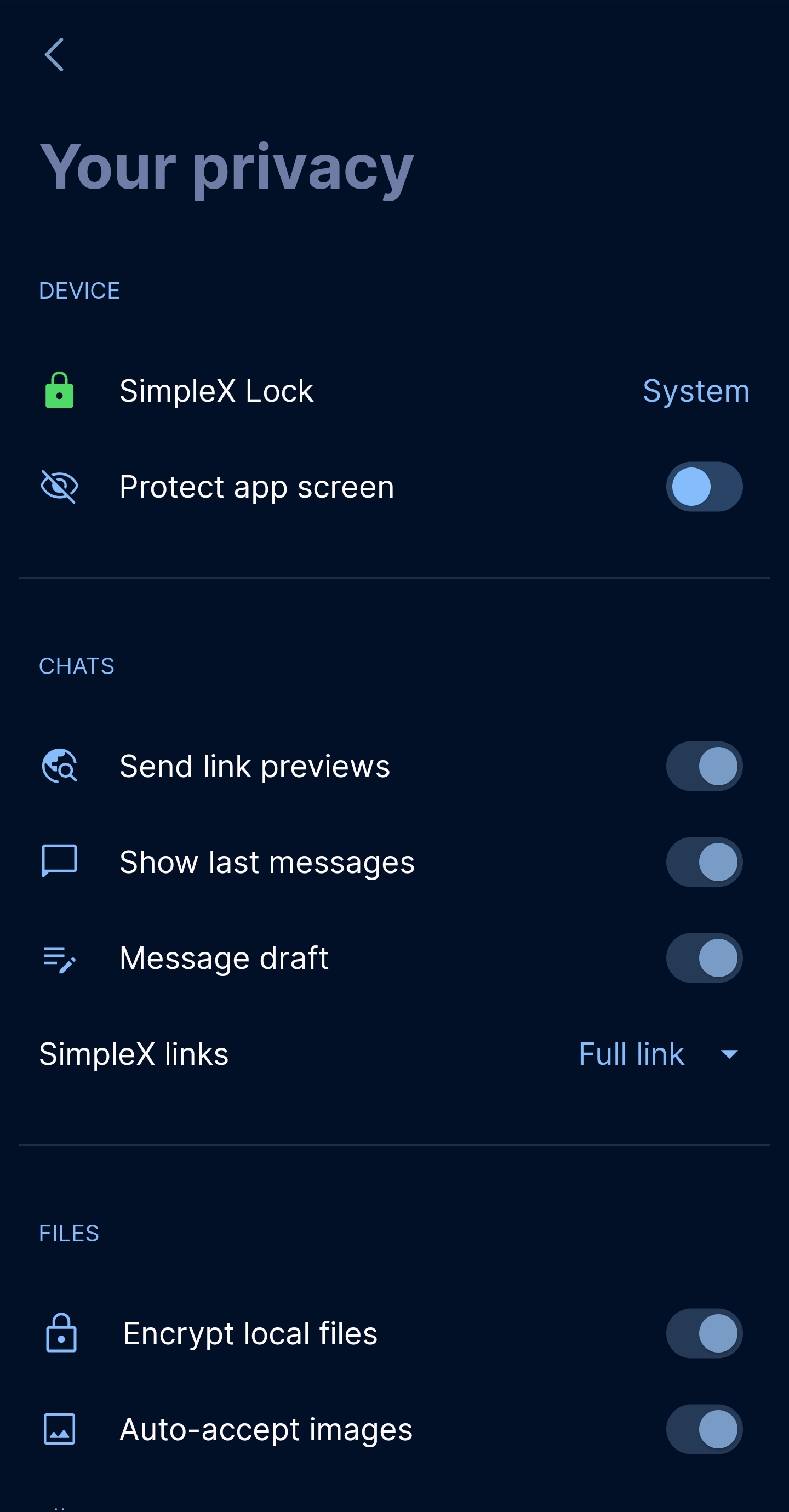This screenshot has width=789, height=1512.
Task: Expand the SimpleX links dropdown
Action: coord(659,1054)
